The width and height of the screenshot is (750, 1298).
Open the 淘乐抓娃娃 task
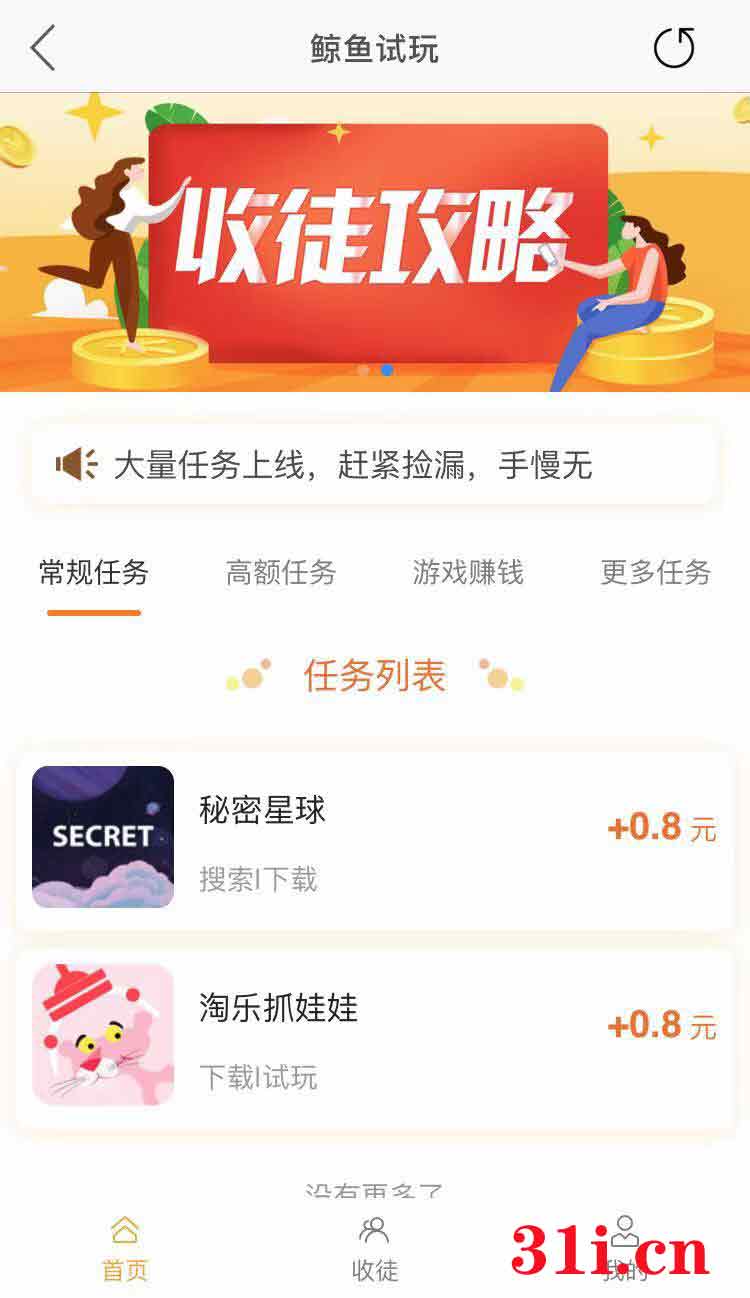(375, 1036)
